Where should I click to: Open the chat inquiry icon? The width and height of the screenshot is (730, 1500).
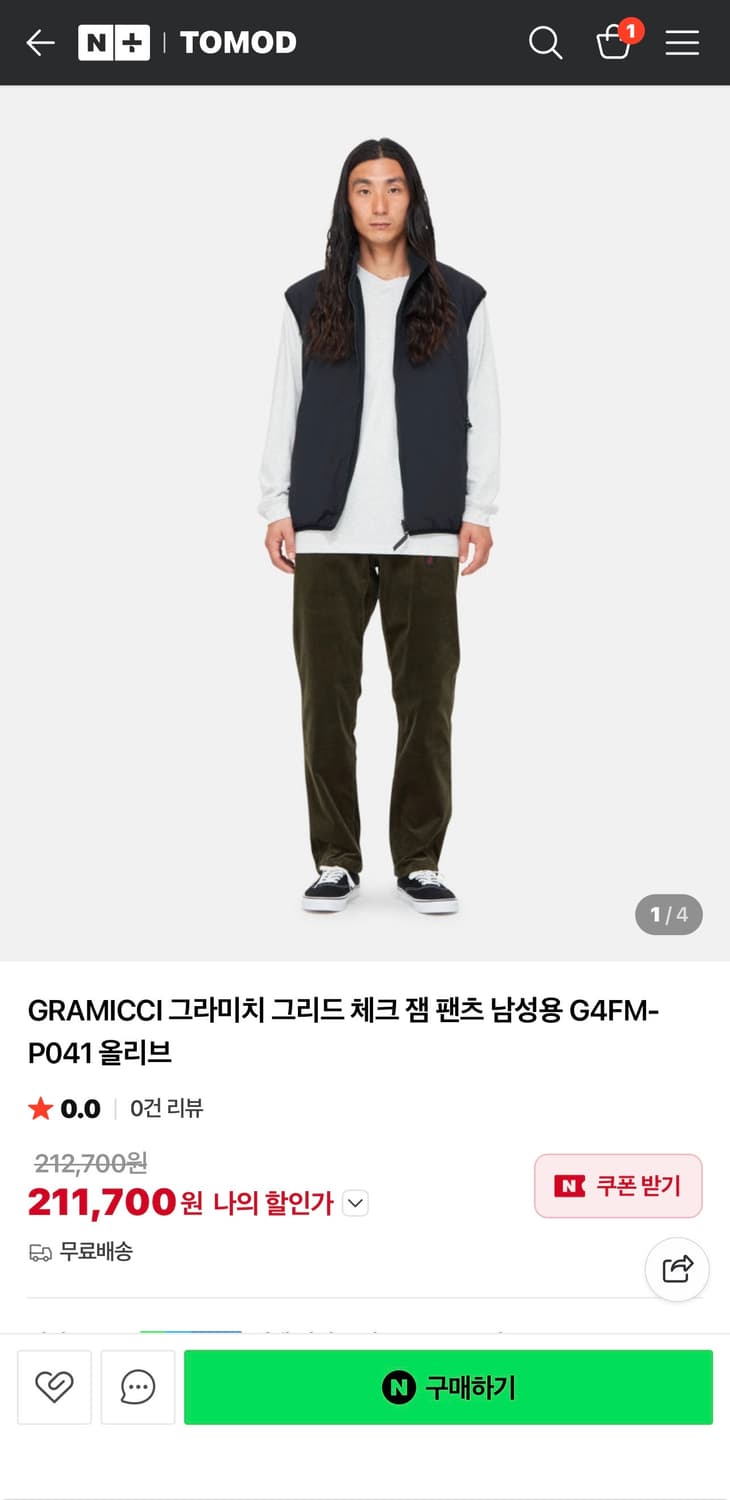[x=137, y=1387]
